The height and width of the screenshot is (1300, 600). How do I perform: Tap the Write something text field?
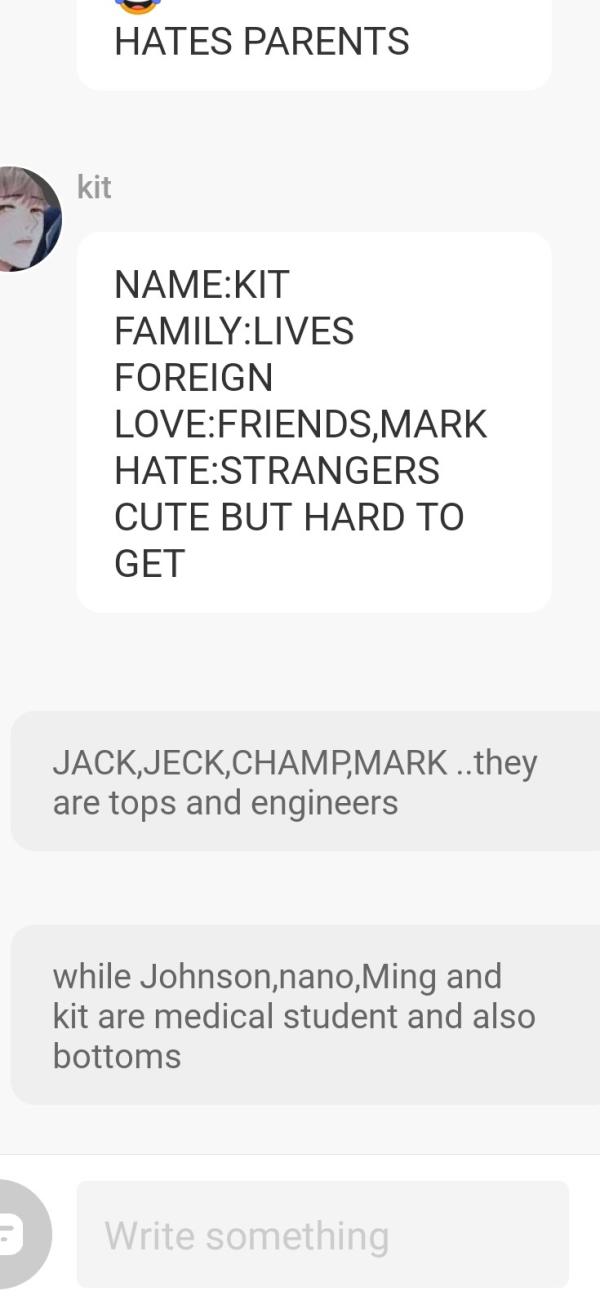[322, 1235]
